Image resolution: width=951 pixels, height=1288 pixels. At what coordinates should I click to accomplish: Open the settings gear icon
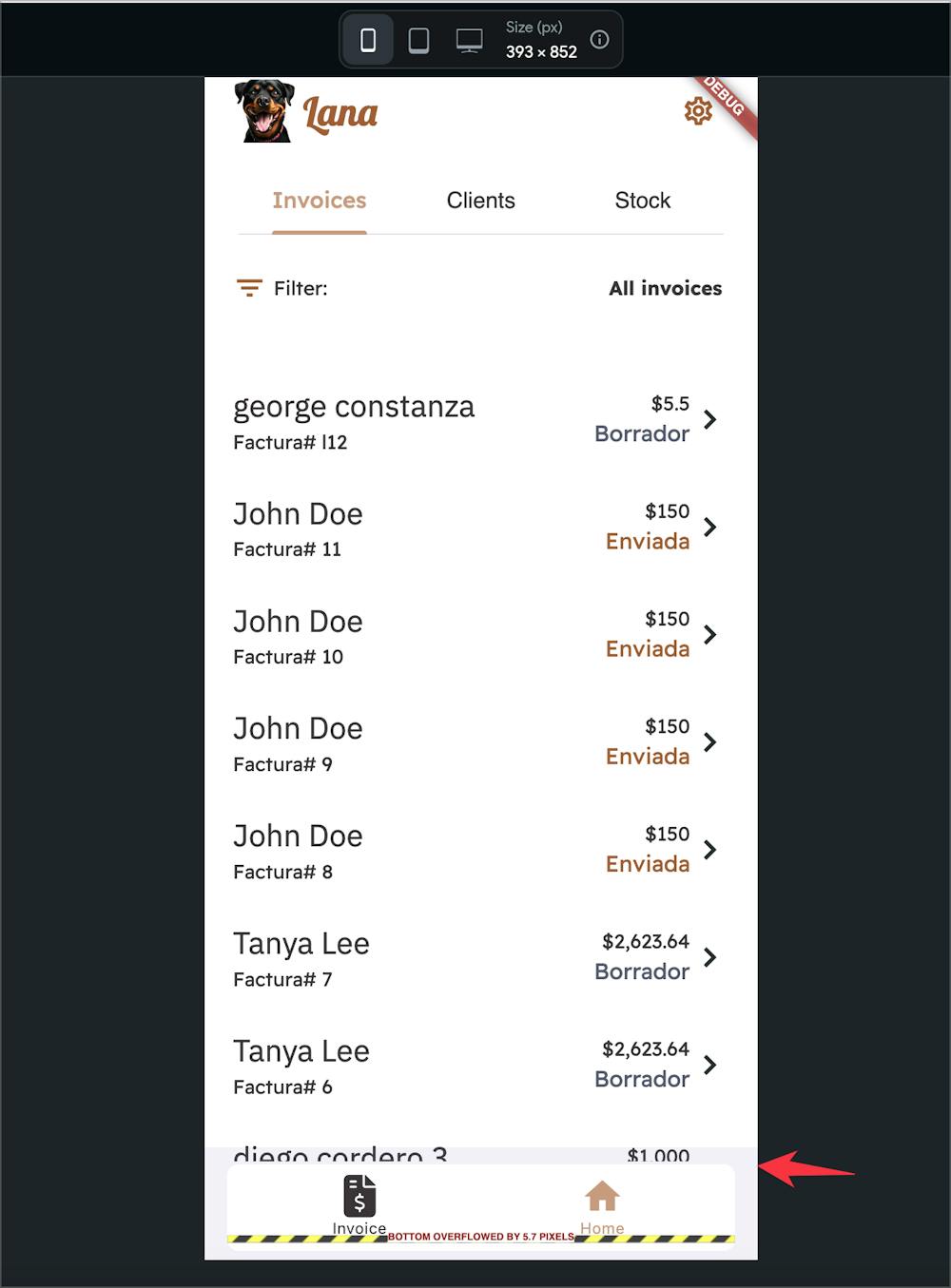pyautogui.click(x=697, y=111)
